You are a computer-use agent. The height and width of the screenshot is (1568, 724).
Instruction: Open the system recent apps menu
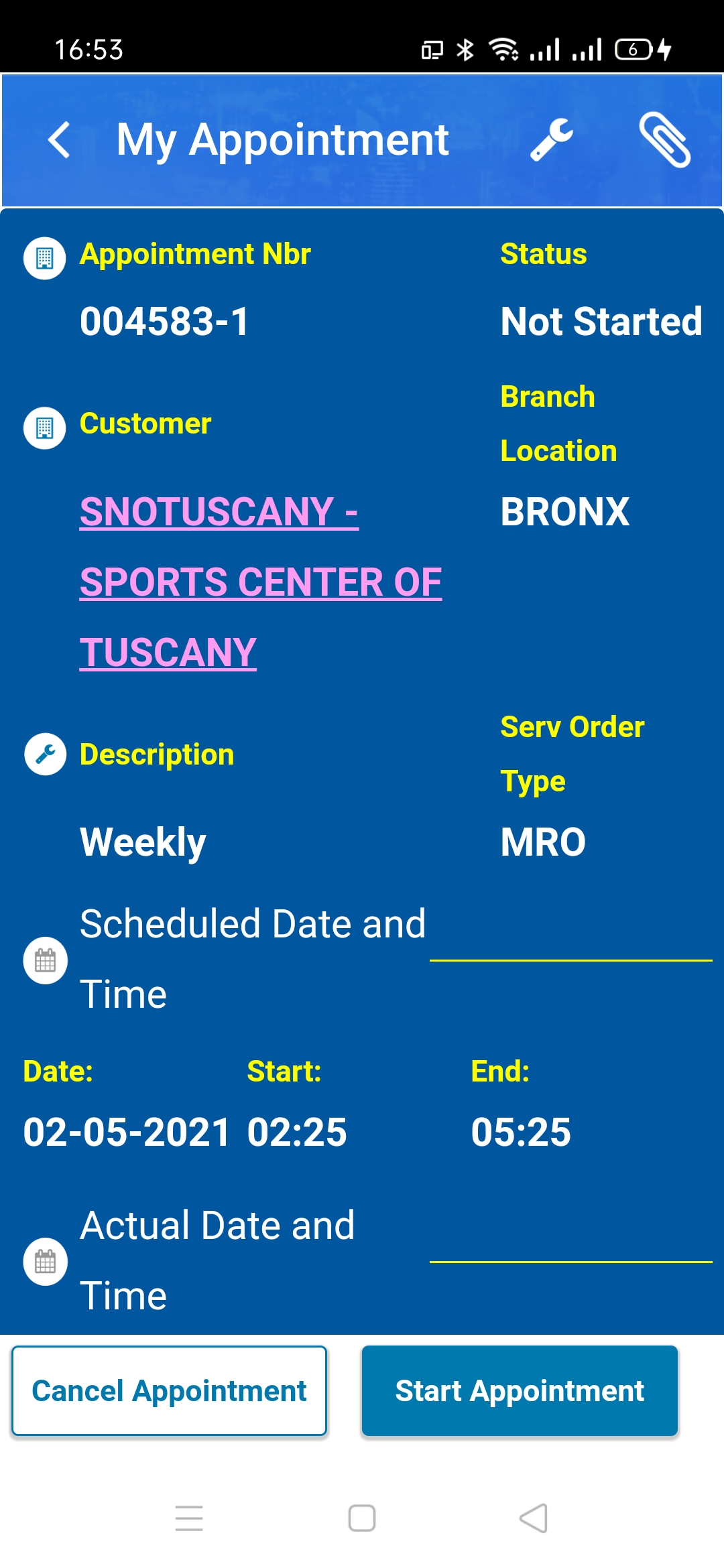pyautogui.click(x=189, y=1518)
